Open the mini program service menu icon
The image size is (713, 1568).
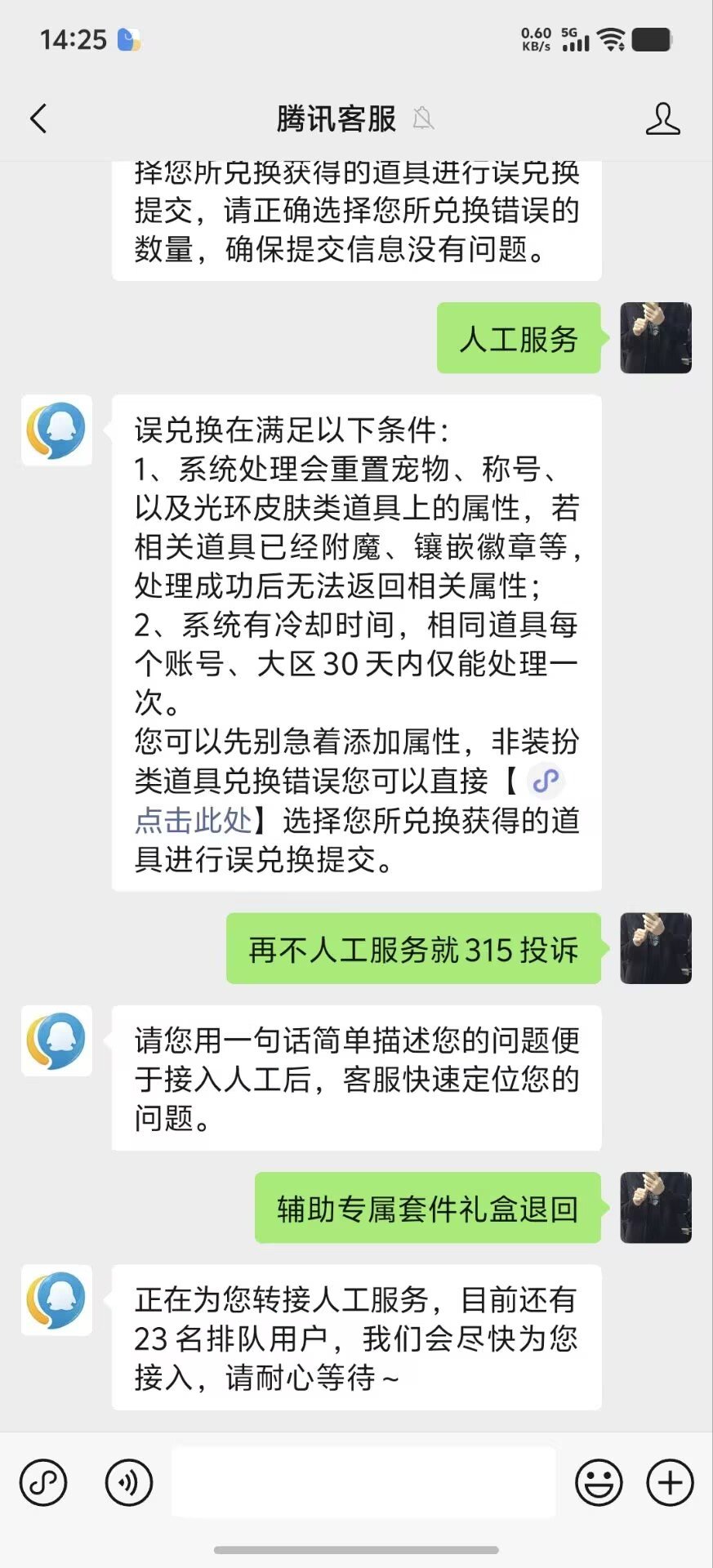43,1482
